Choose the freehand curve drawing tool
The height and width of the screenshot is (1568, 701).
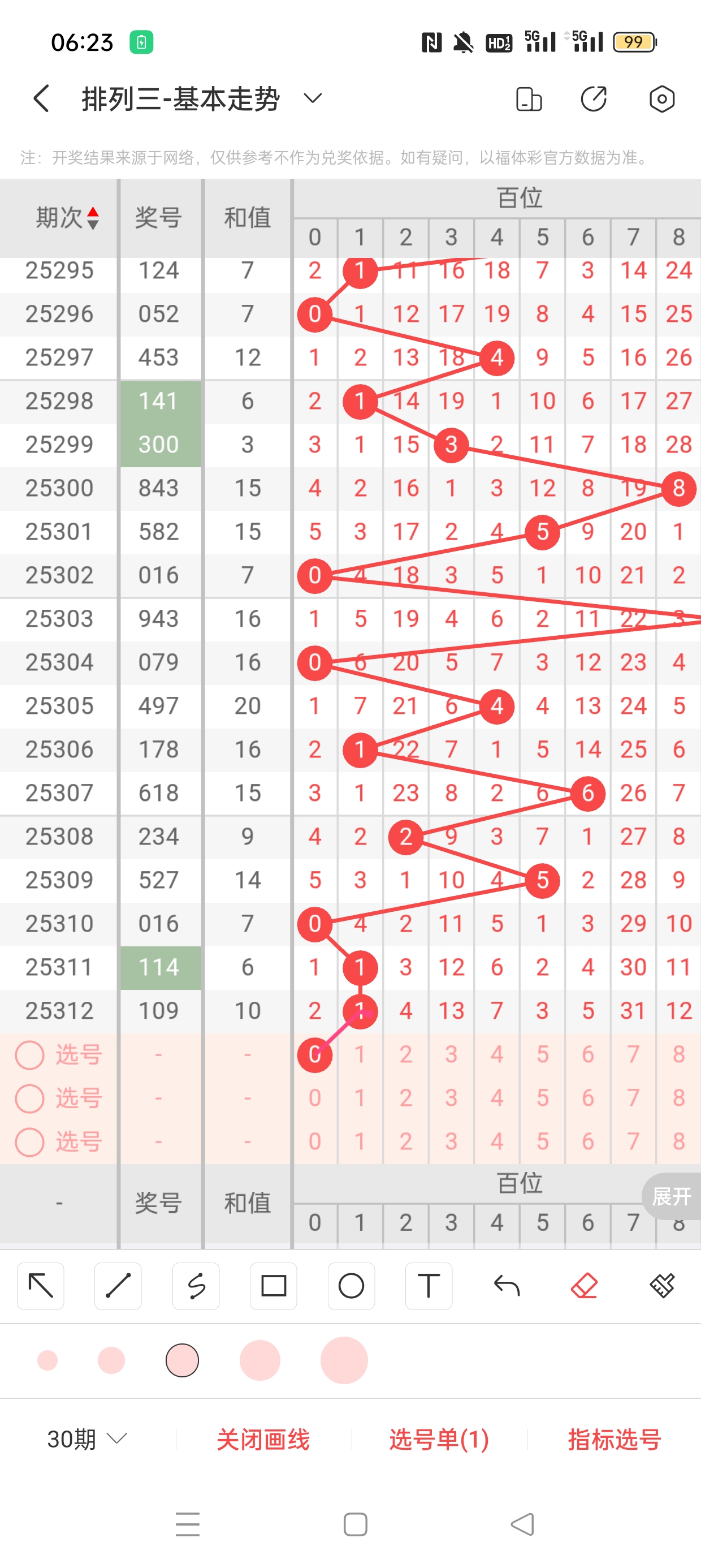[x=196, y=1286]
